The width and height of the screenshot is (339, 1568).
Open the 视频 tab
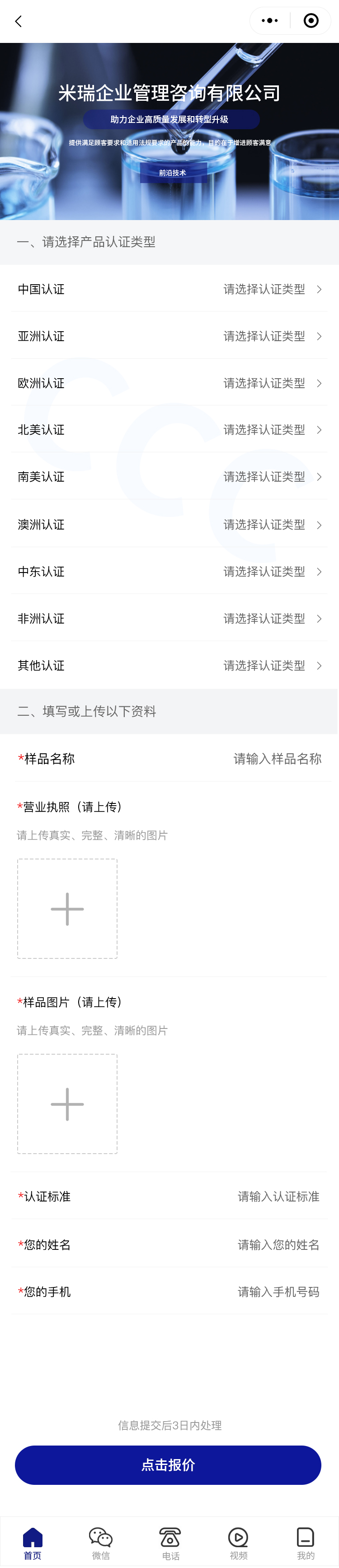coord(238,1544)
